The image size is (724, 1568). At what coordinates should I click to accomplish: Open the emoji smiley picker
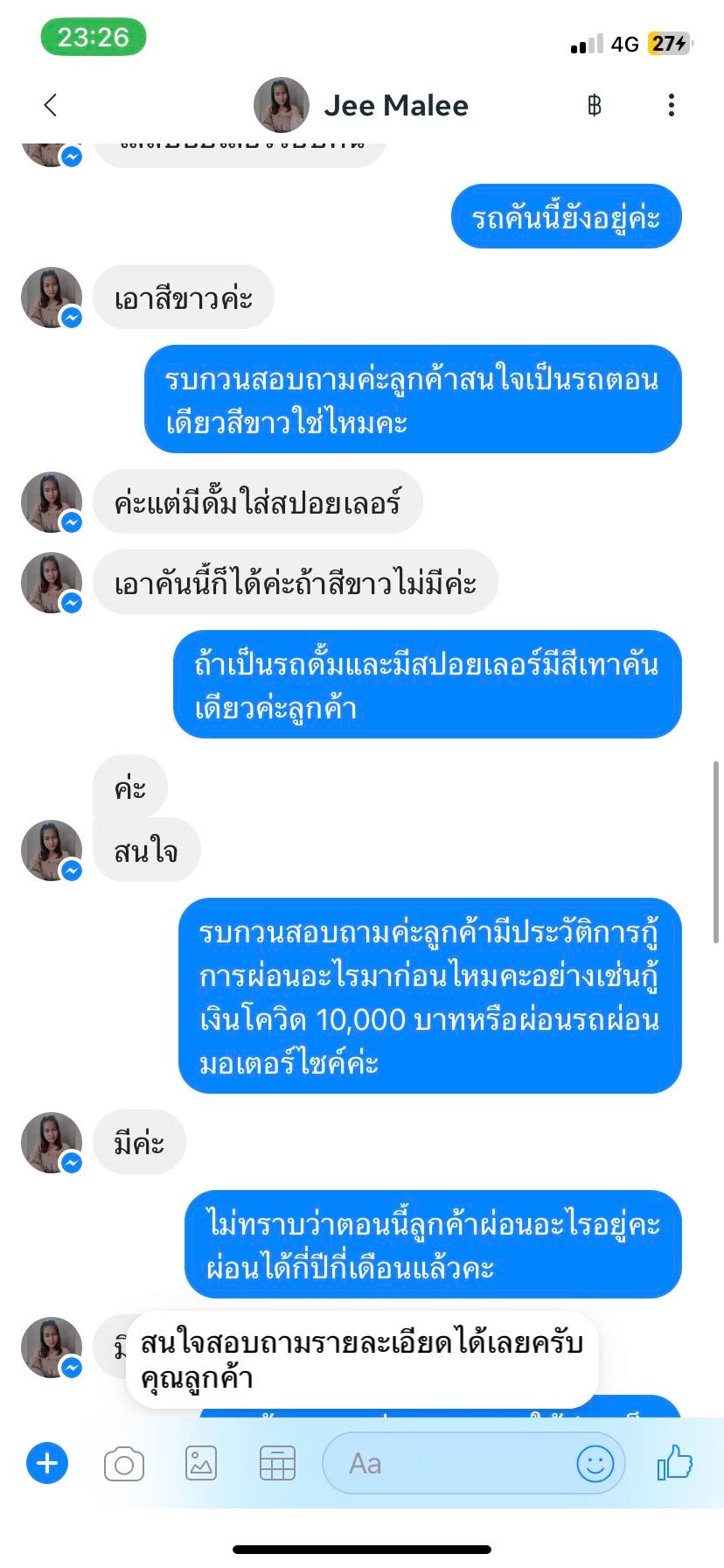(x=595, y=1464)
